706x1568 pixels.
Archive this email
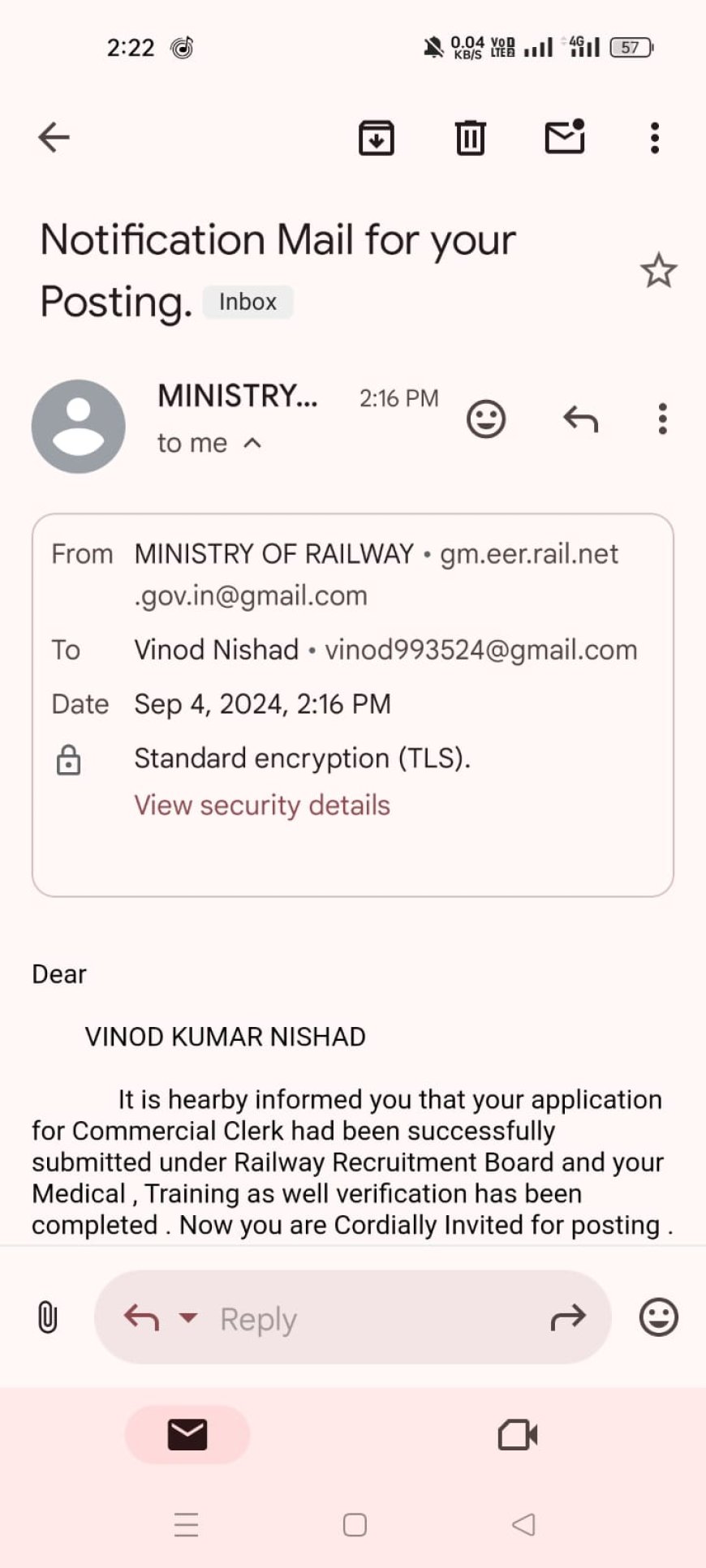tap(377, 137)
